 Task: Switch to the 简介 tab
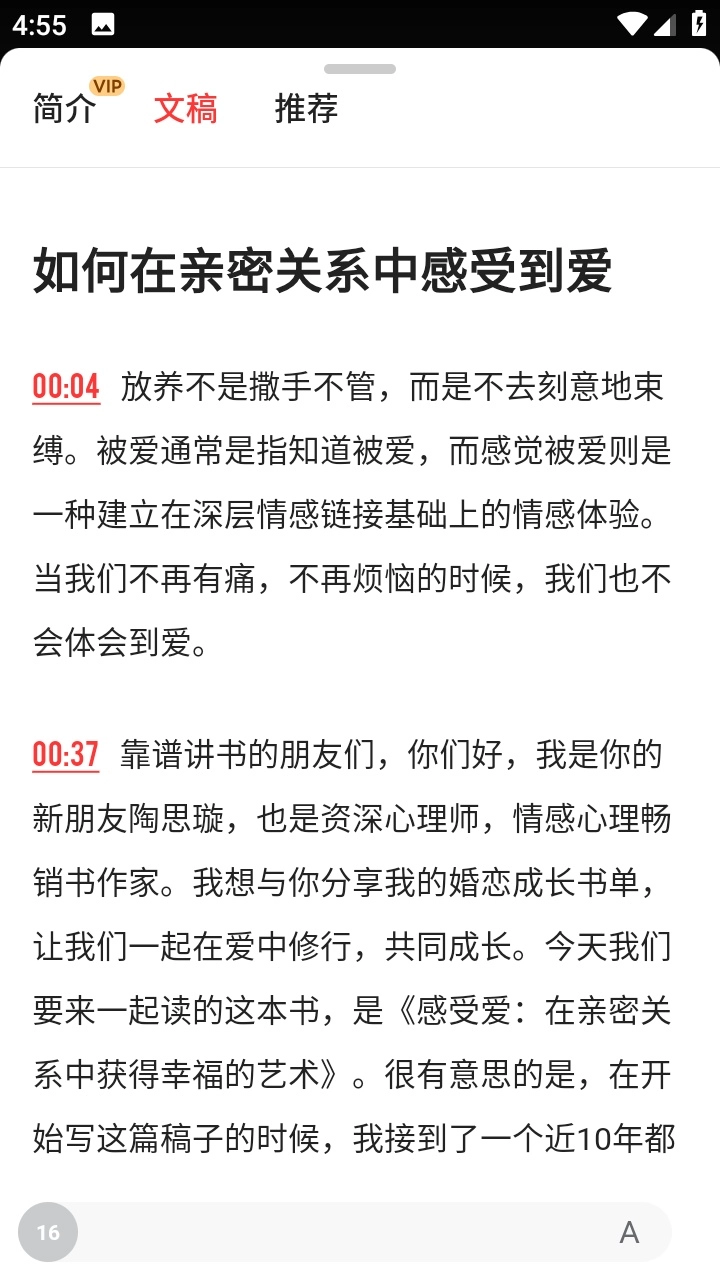[x=65, y=108]
